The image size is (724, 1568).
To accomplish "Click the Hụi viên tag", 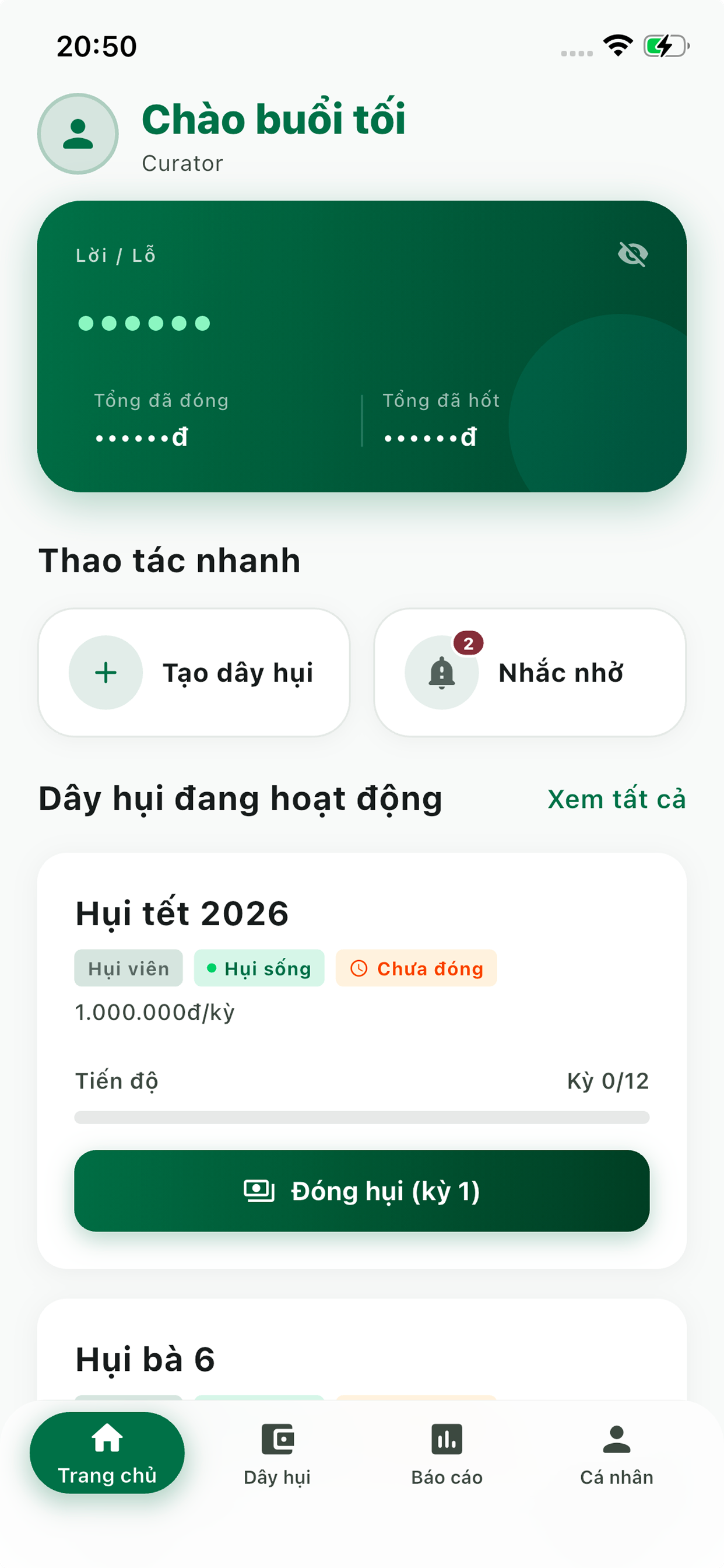I will click(128, 968).
